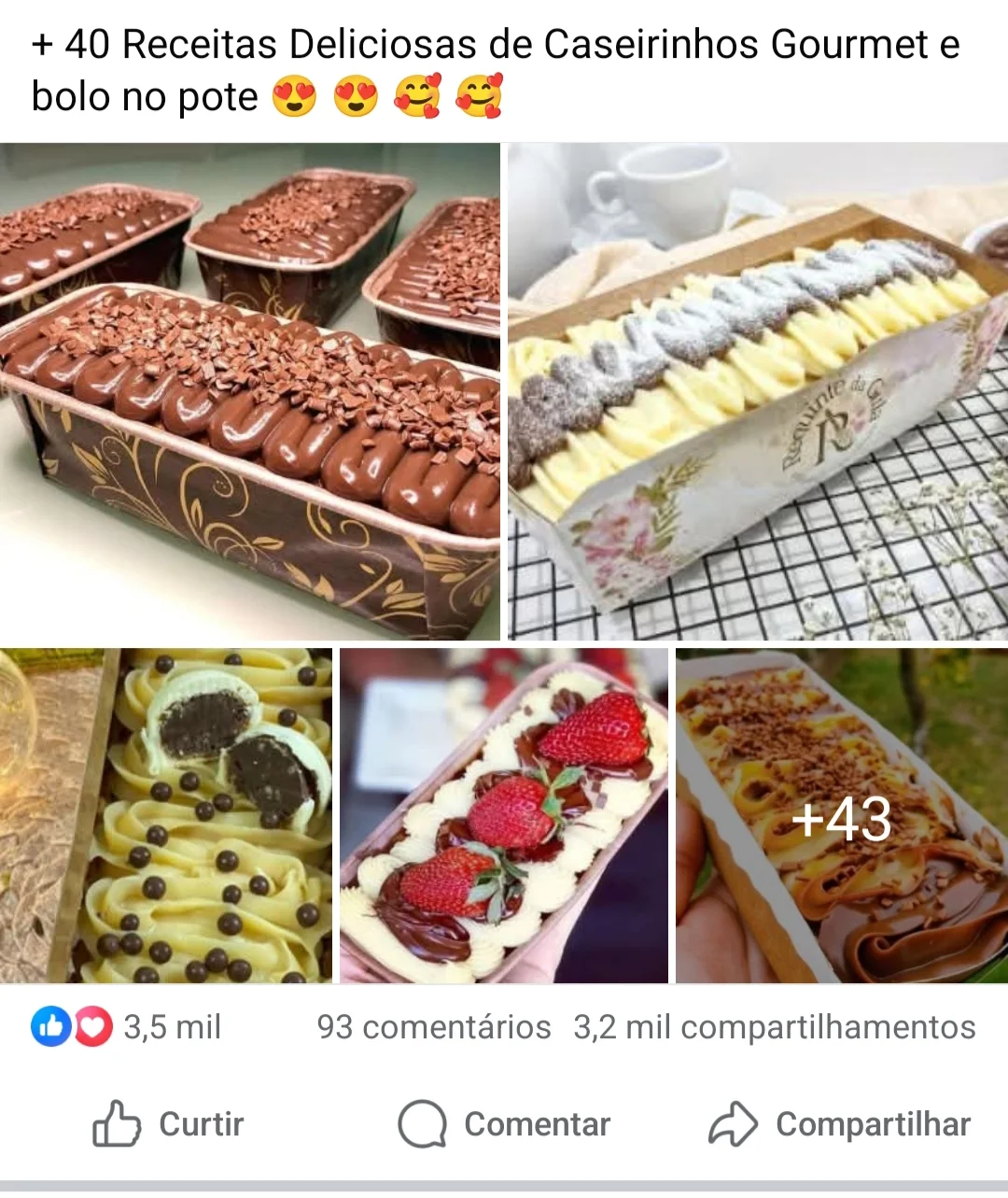
Task: Open the strawberry cake photo
Action: 504,815
